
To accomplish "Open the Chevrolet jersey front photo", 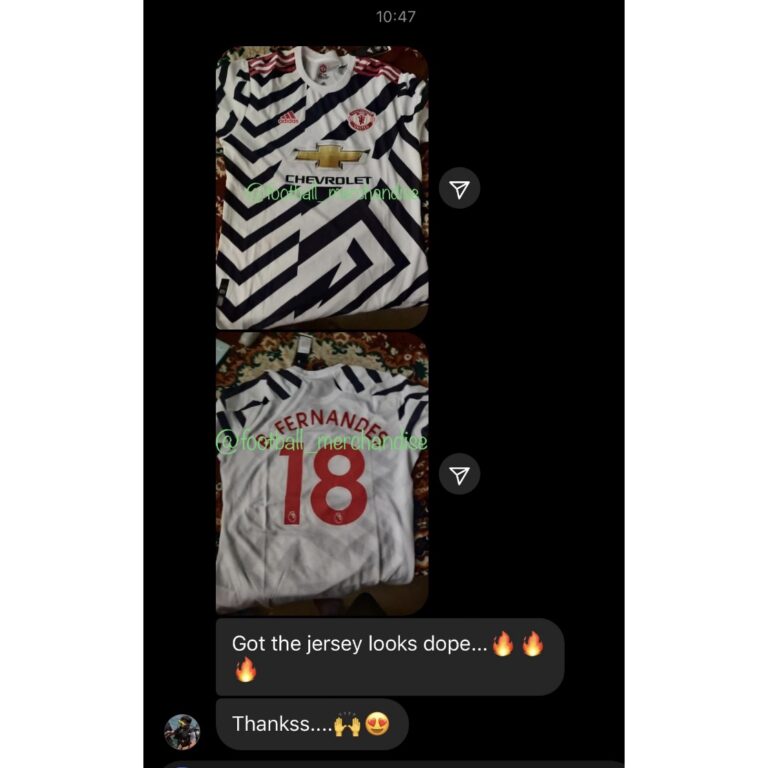I will click(322, 187).
